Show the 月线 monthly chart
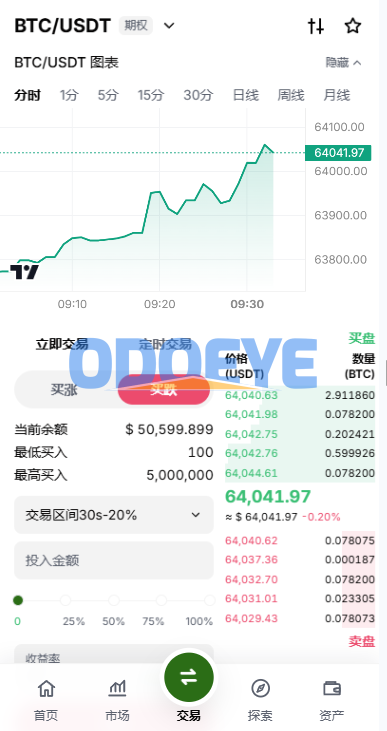 coord(337,96)
